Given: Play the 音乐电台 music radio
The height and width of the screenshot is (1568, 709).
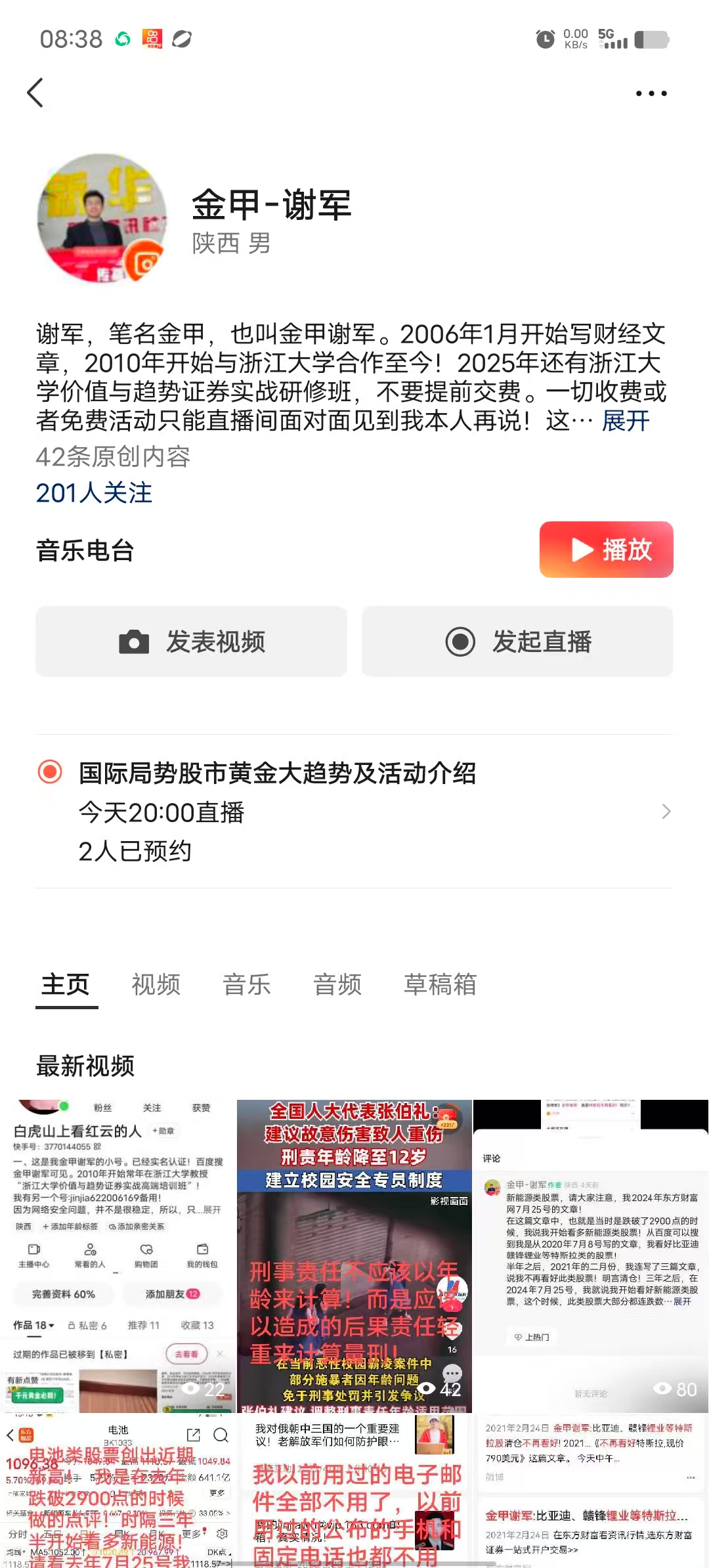Looking at the screenshot, I should (606, 550).
